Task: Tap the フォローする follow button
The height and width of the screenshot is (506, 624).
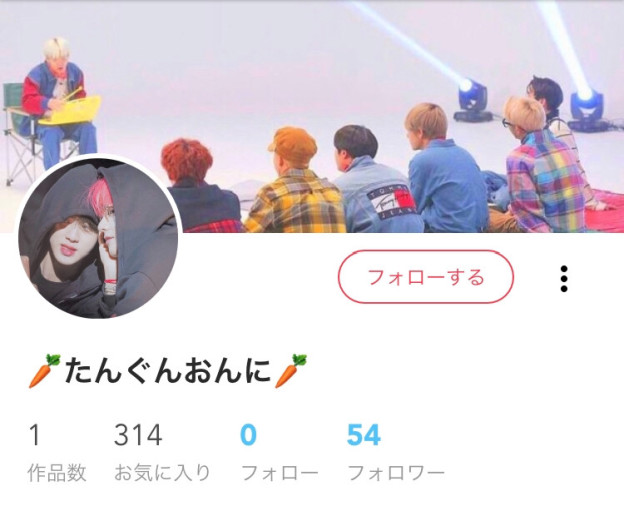Action: (425, 277)
